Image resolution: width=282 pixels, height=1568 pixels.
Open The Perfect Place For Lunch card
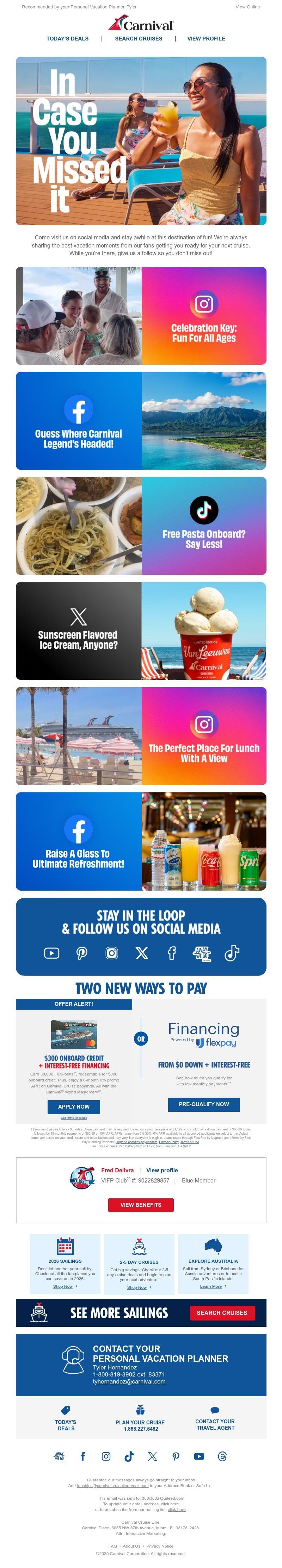[141, 736]
